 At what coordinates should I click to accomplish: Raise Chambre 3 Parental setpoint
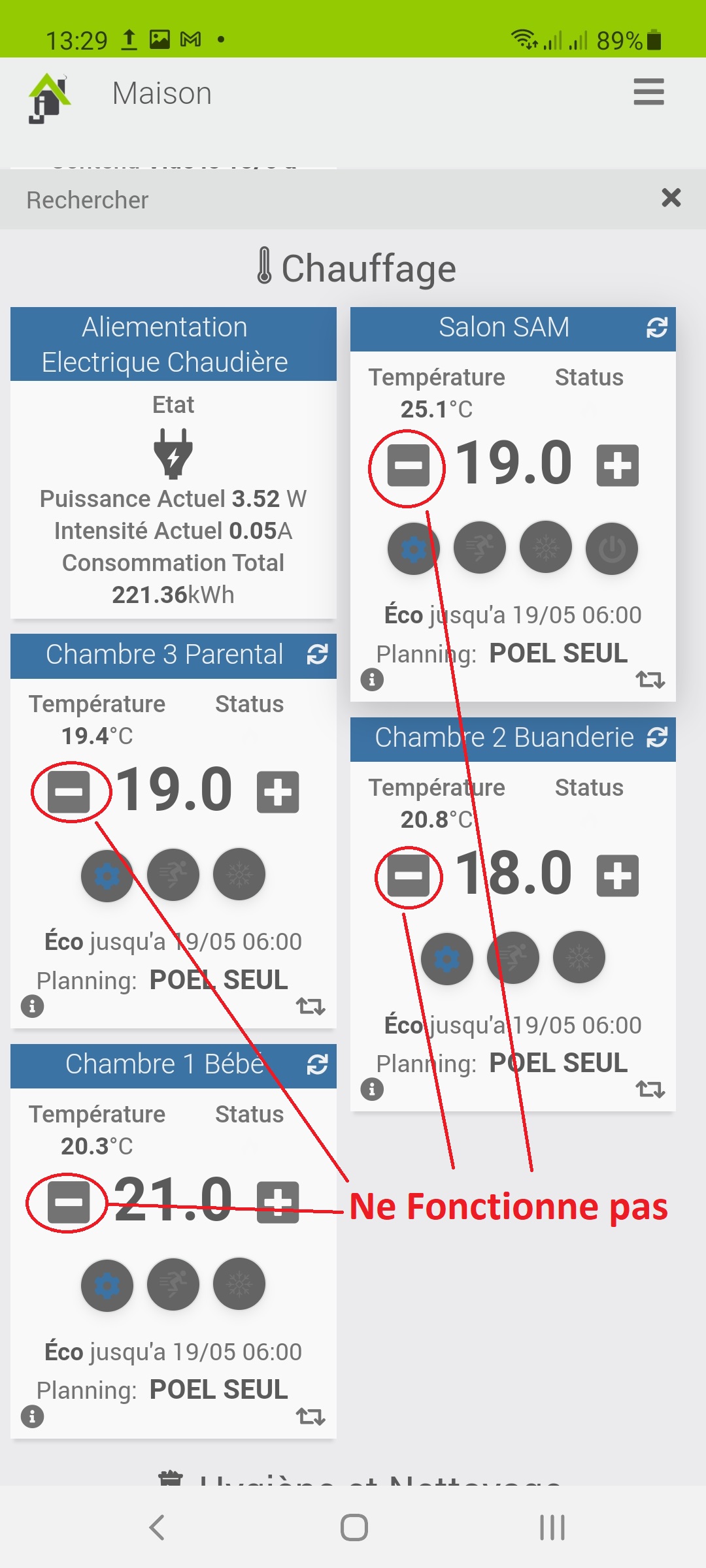pos(278,792)
